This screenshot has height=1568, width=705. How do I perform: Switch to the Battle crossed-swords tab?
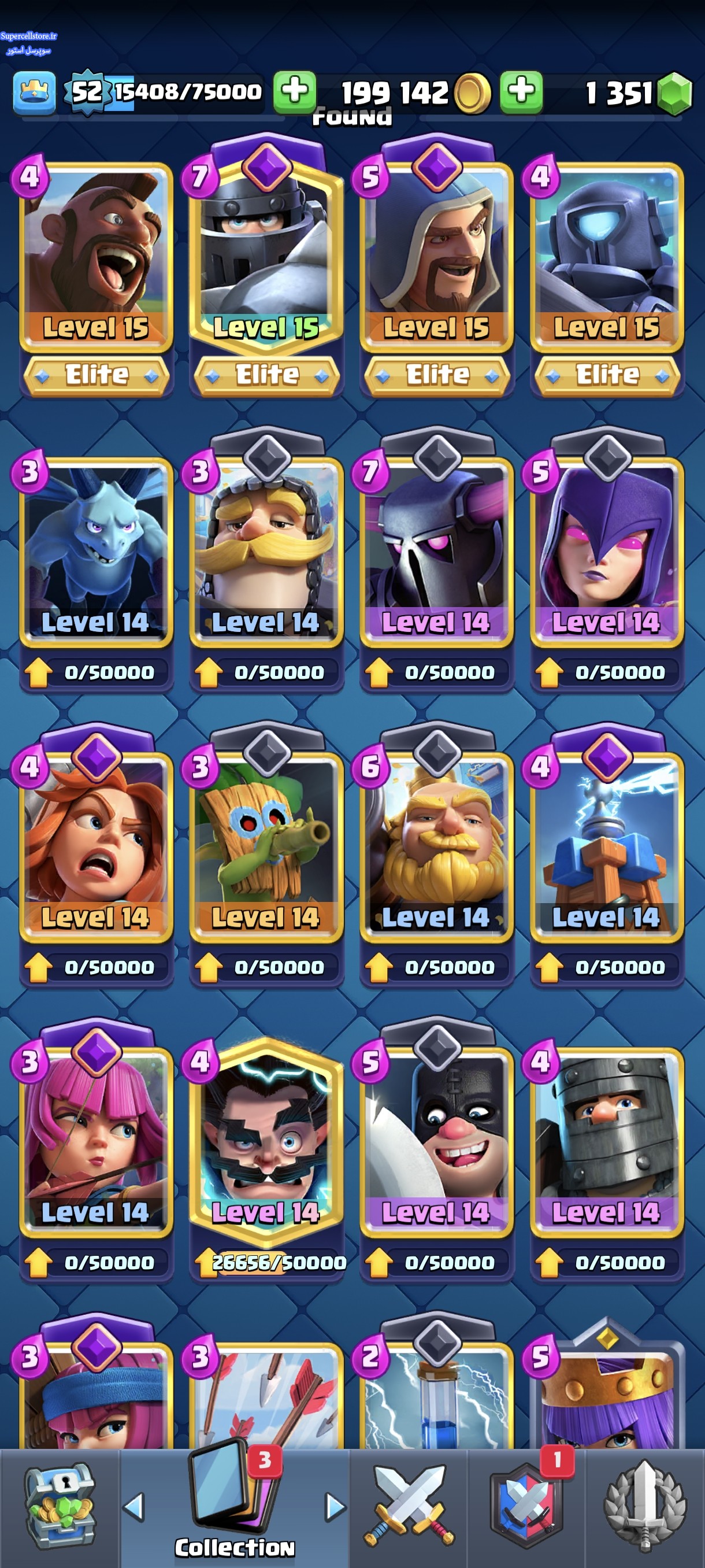tap(409, 1507)
